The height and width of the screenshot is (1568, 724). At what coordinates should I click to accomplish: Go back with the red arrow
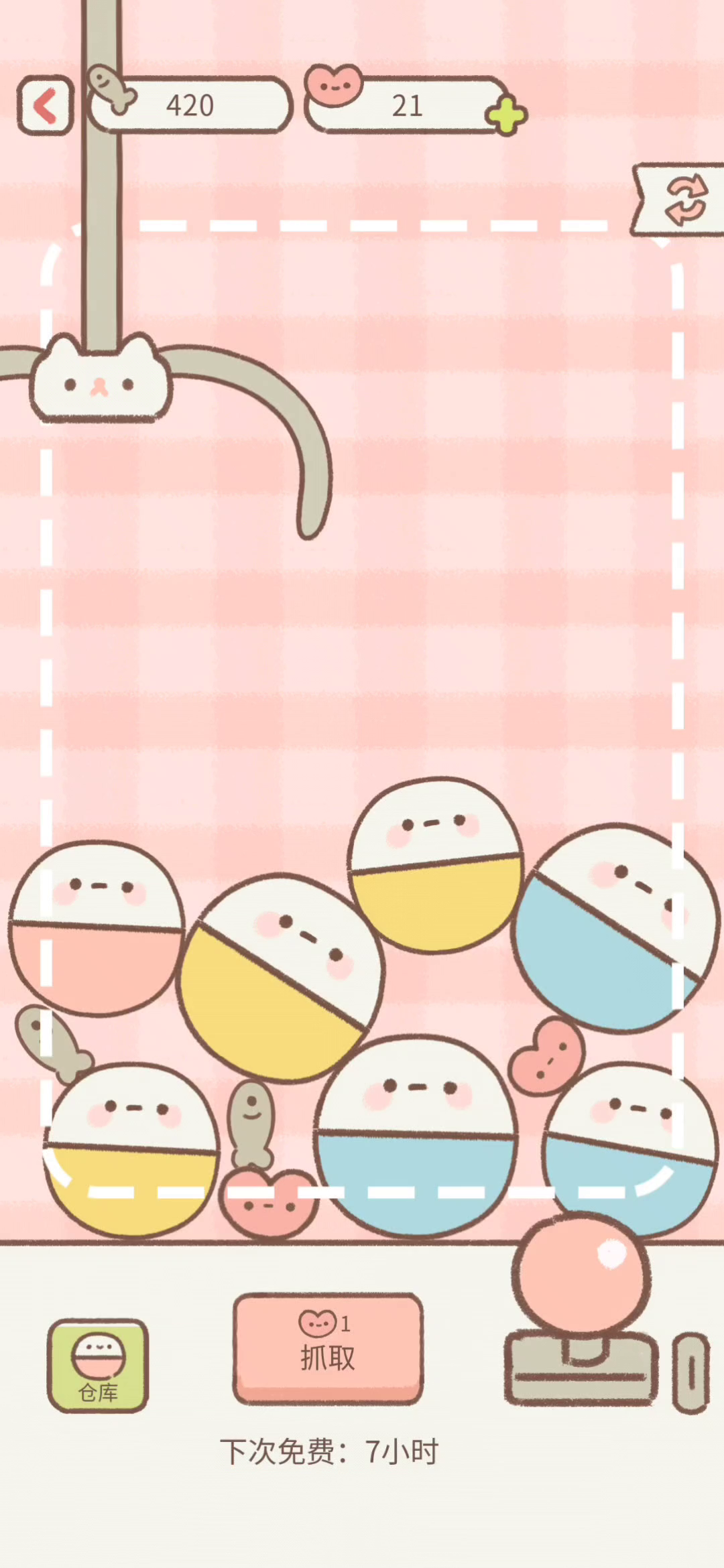pyautogui.click(x=45, y=106)
